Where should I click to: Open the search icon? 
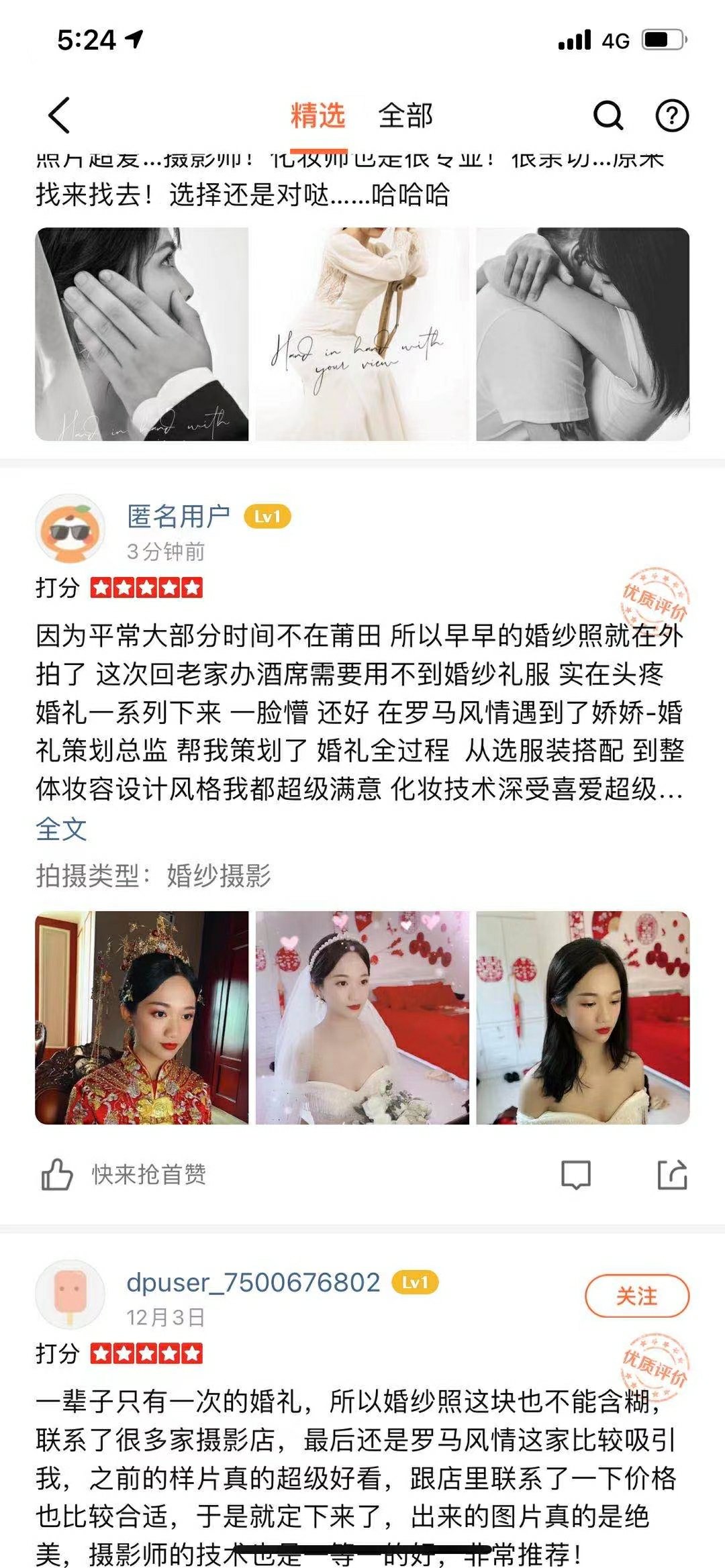point(608,115)
